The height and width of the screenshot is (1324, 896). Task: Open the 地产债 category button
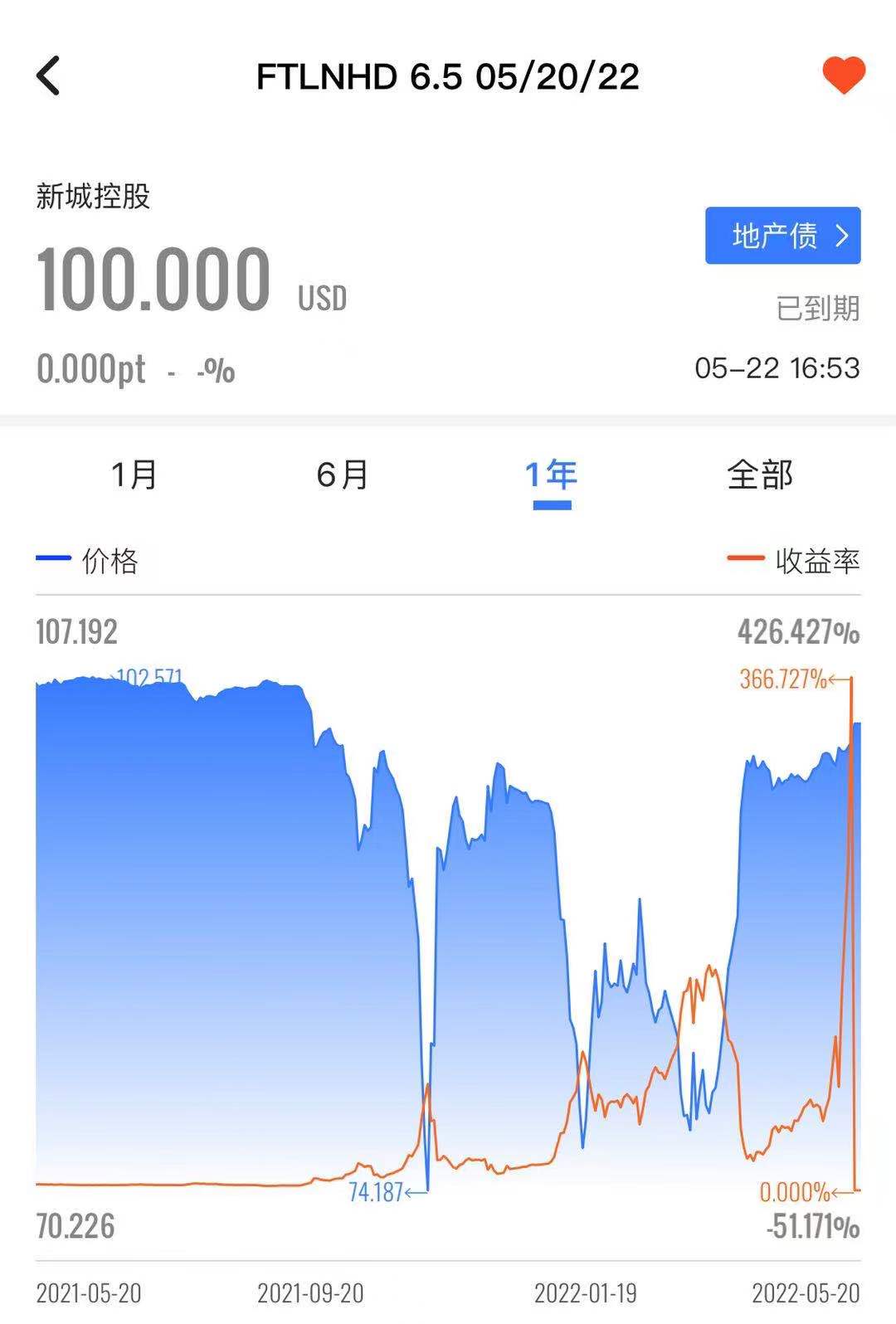pyautogui.click(x=782, y=236)
